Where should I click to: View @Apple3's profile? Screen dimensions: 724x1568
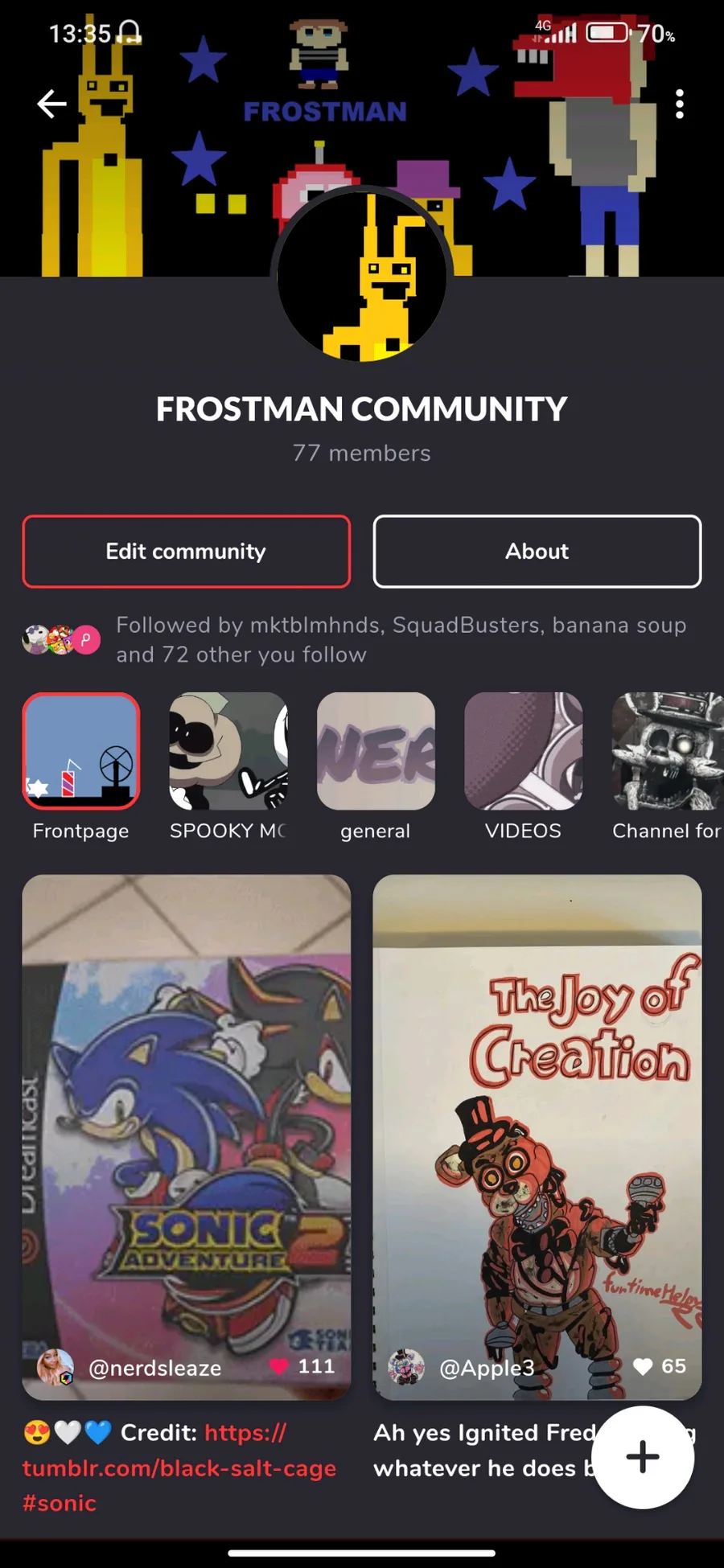pos(486,1368)
